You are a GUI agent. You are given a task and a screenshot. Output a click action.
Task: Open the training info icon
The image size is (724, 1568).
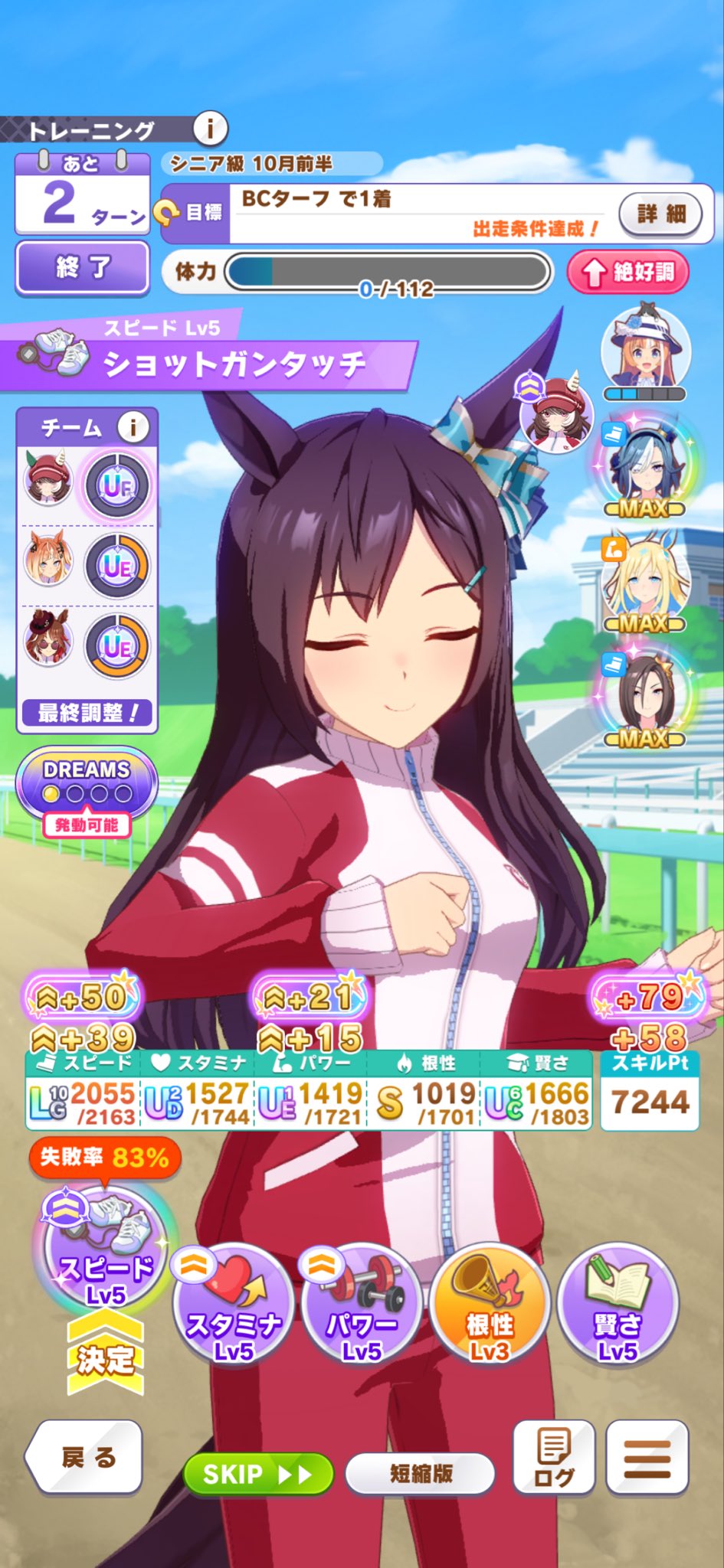pyautogui.click(x=209, y=129)
